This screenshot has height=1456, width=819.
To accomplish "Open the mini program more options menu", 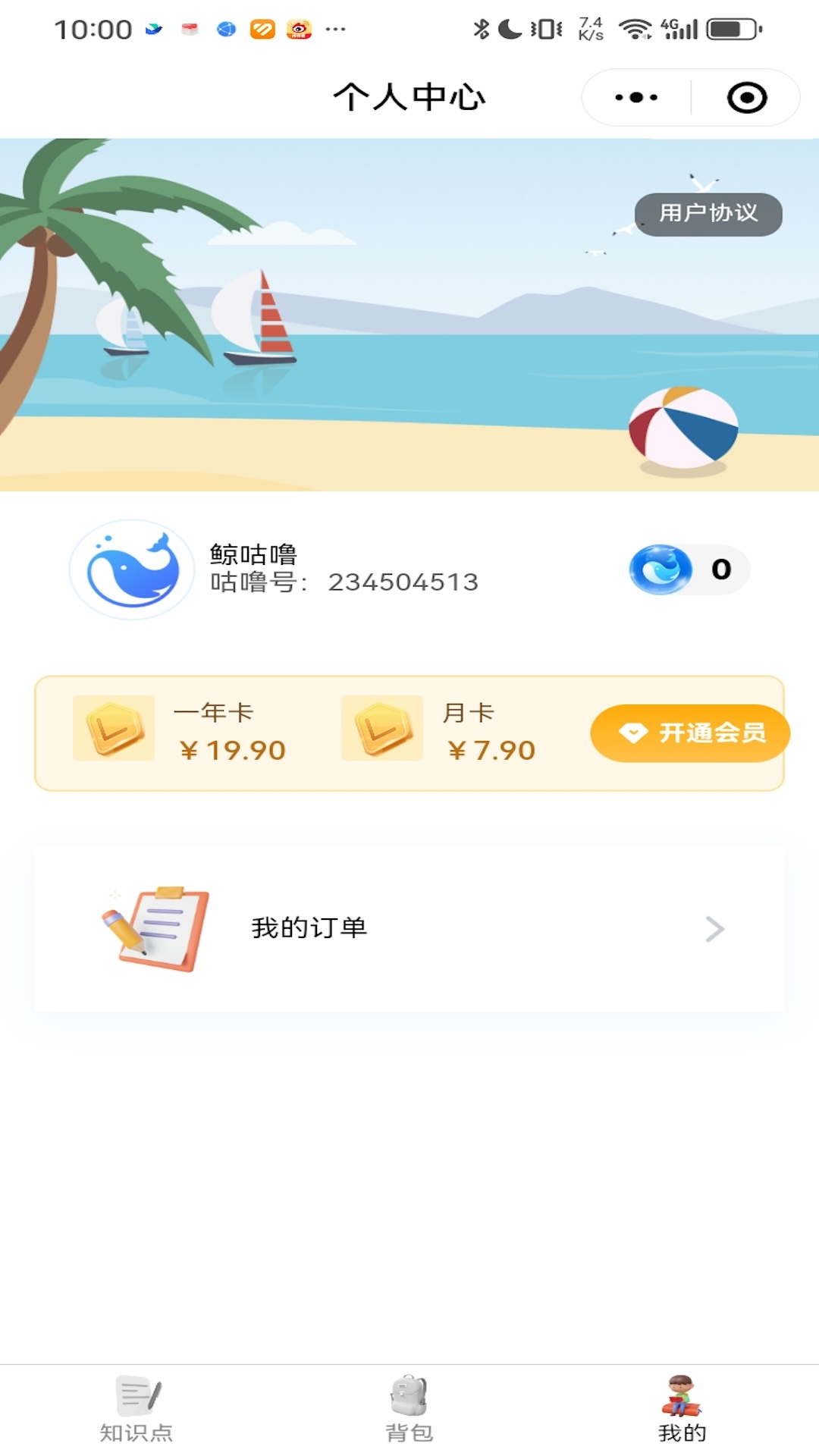I will coord(636,98).
